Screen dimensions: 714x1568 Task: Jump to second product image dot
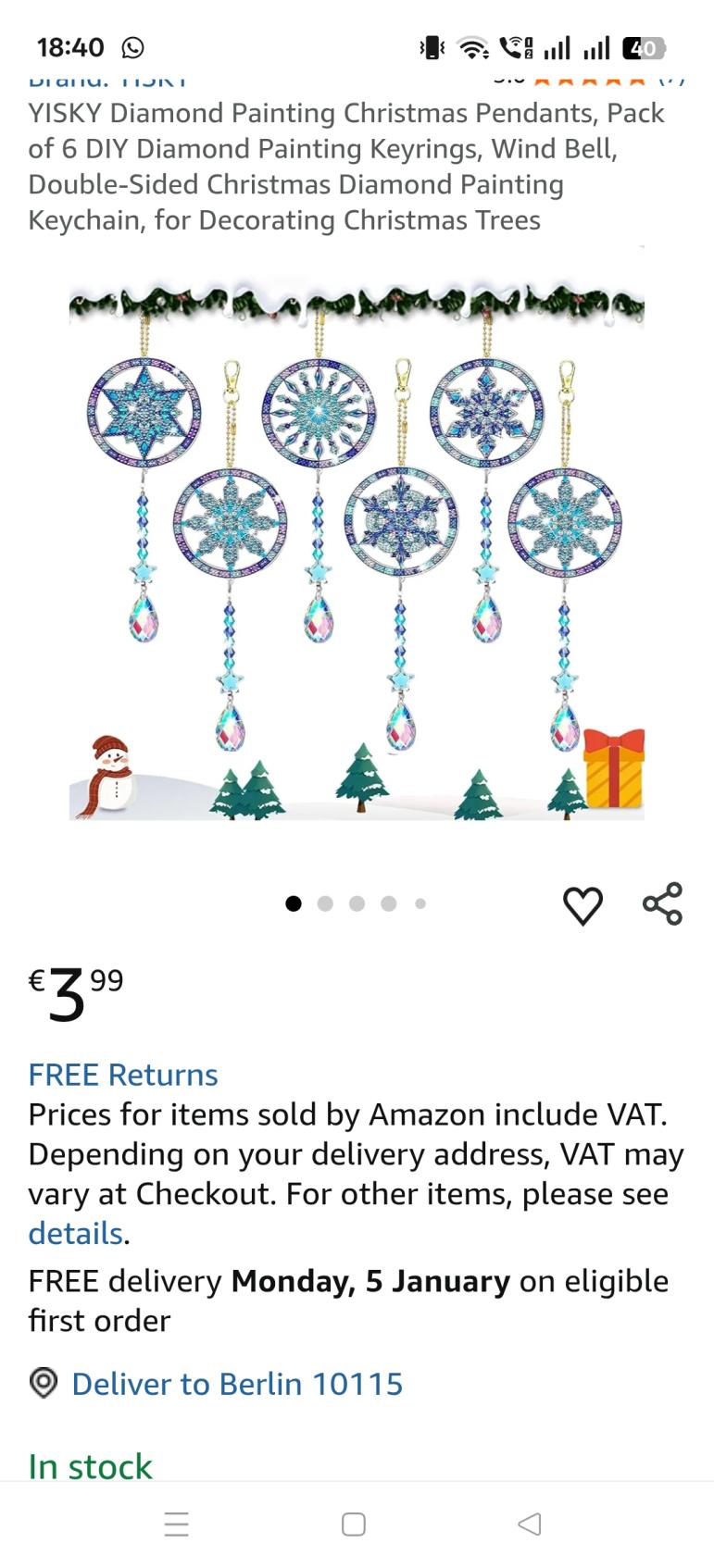(325, 903)
